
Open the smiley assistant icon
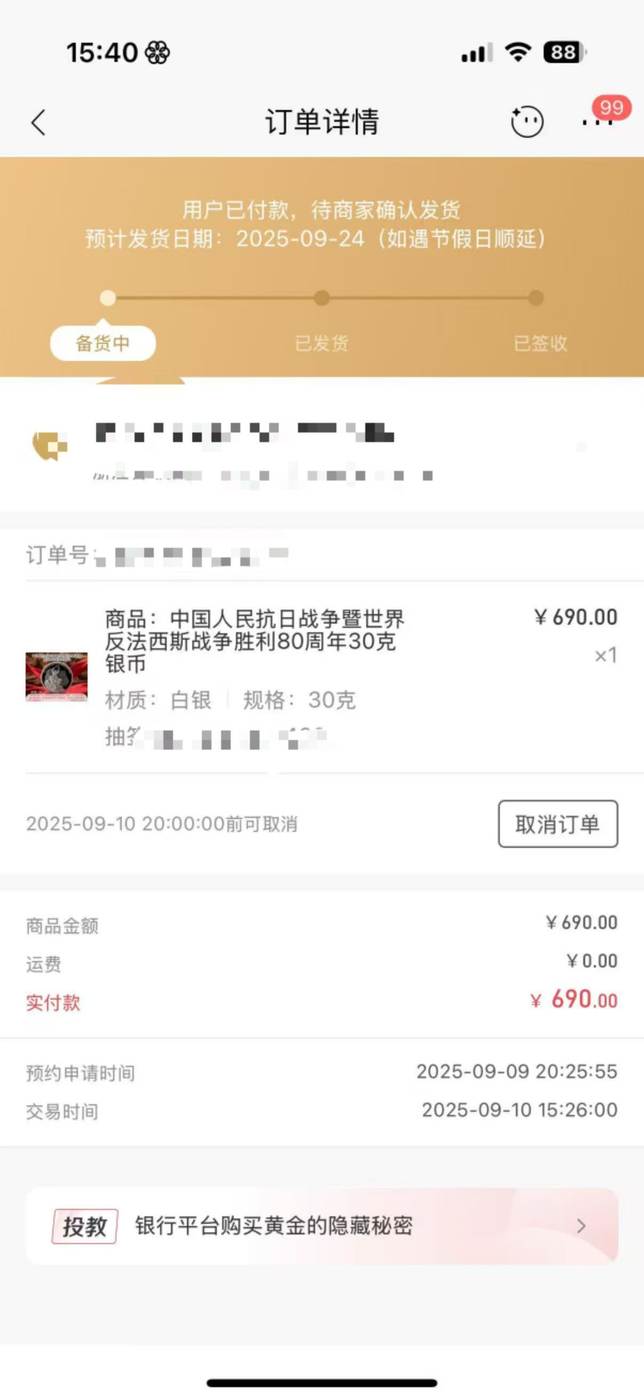[x=527, y=122]
